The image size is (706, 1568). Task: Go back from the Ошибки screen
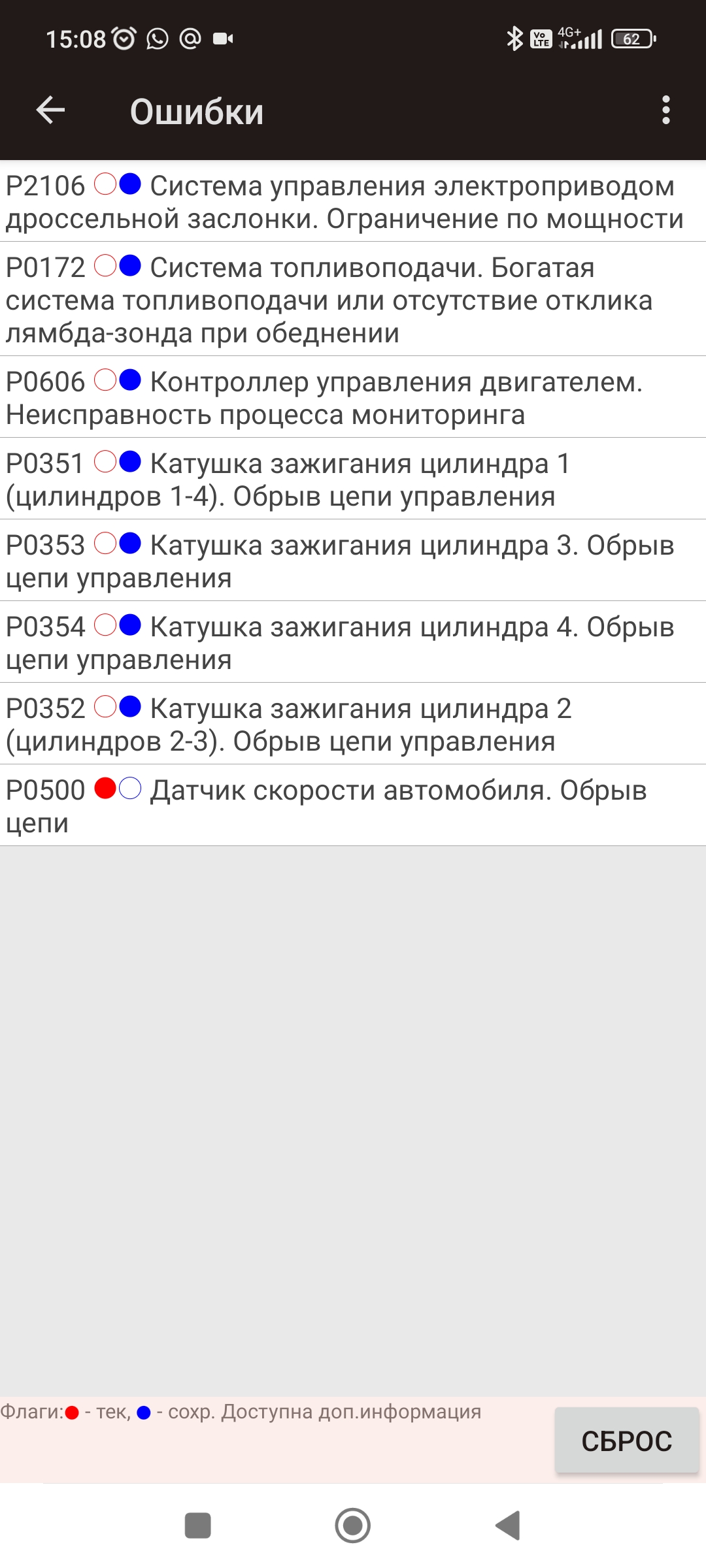50,110
